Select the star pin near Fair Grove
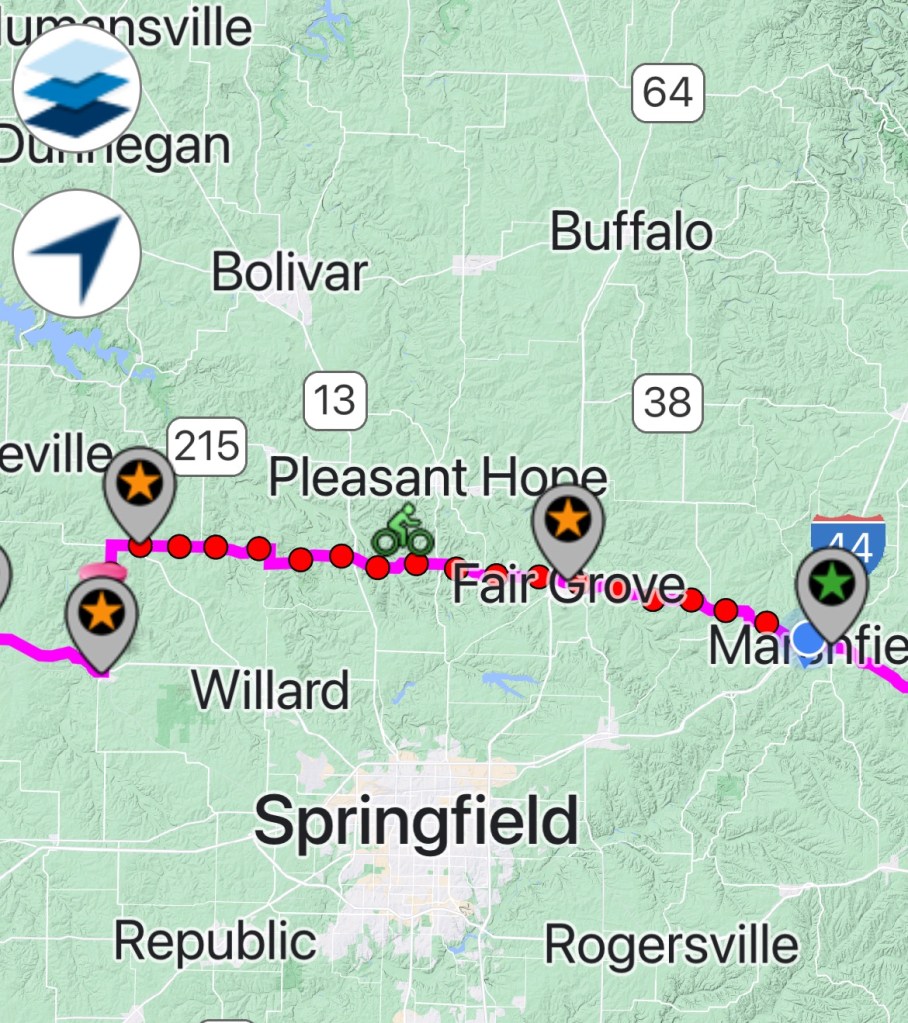The height and width of the screenshot is (1023, 908). tap(568, 520)
